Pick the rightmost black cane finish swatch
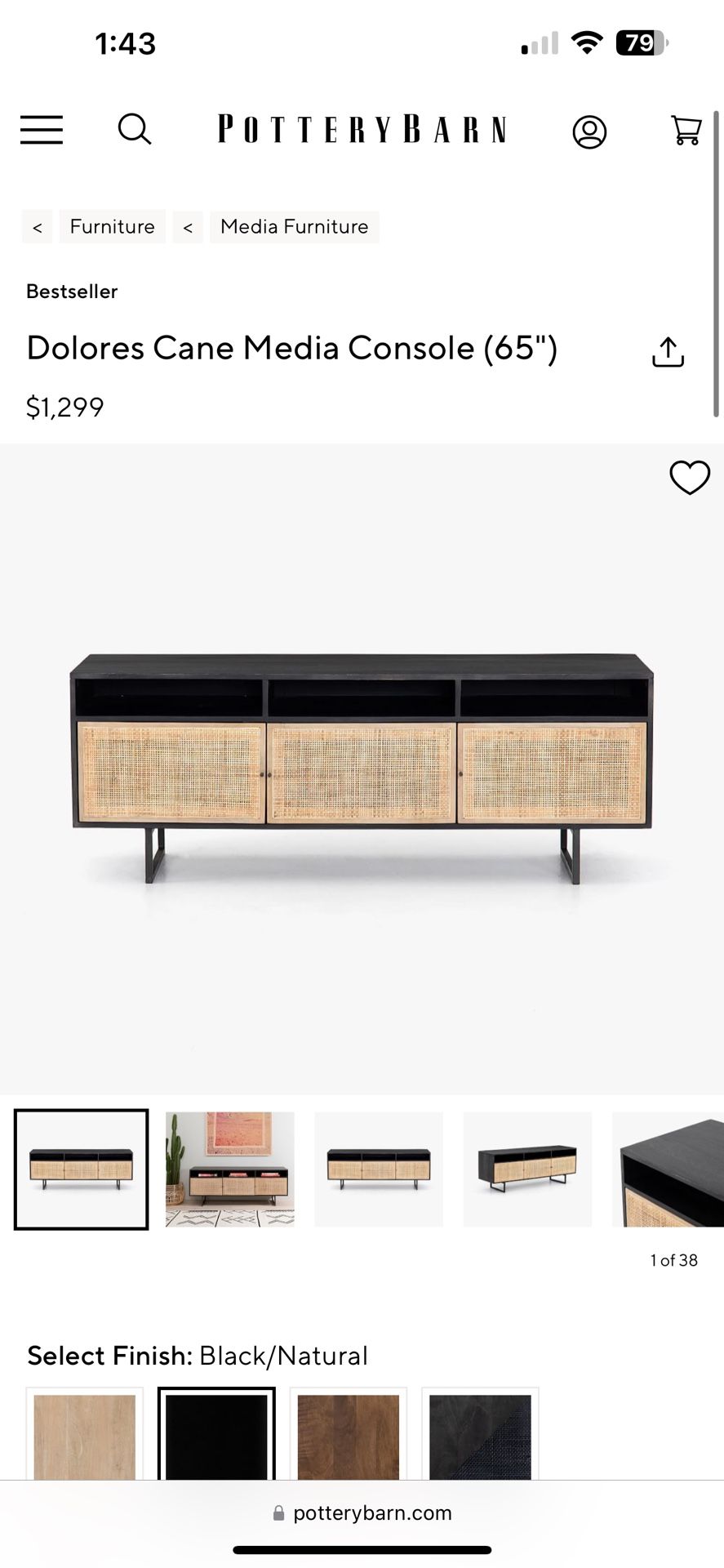724x1568 pixels. (x=479, y=1439)
